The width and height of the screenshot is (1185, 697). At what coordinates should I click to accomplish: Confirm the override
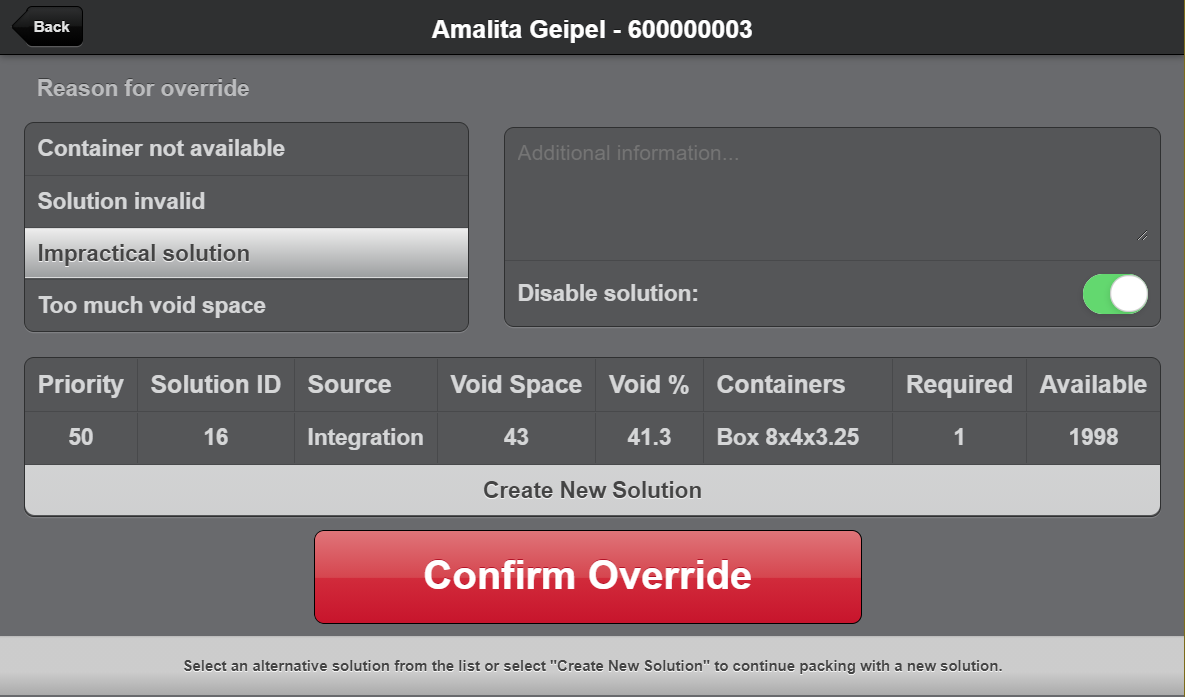pyautogui.click(x=588, y=576)
